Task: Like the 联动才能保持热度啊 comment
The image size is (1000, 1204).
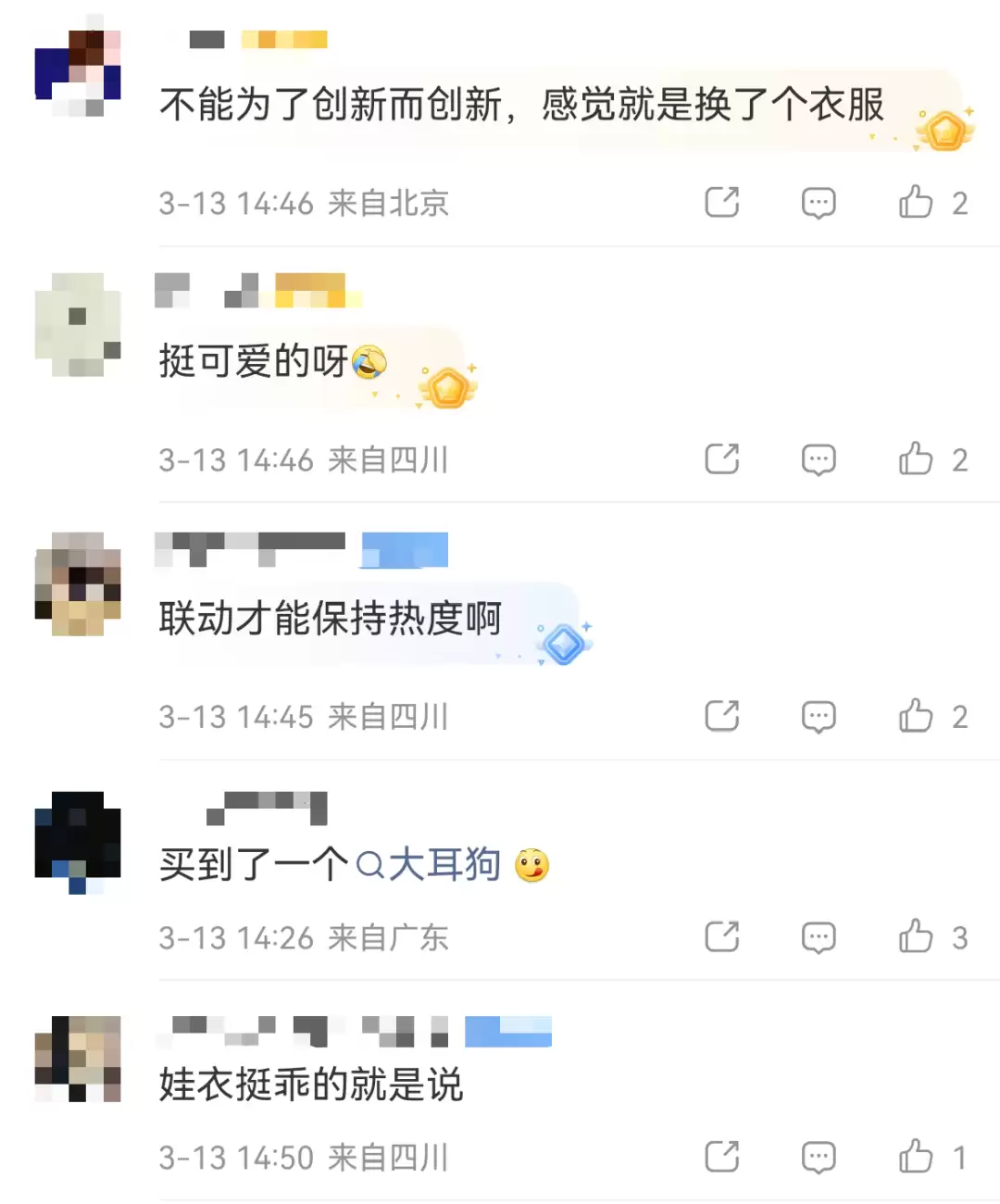Action: [917, 716]
